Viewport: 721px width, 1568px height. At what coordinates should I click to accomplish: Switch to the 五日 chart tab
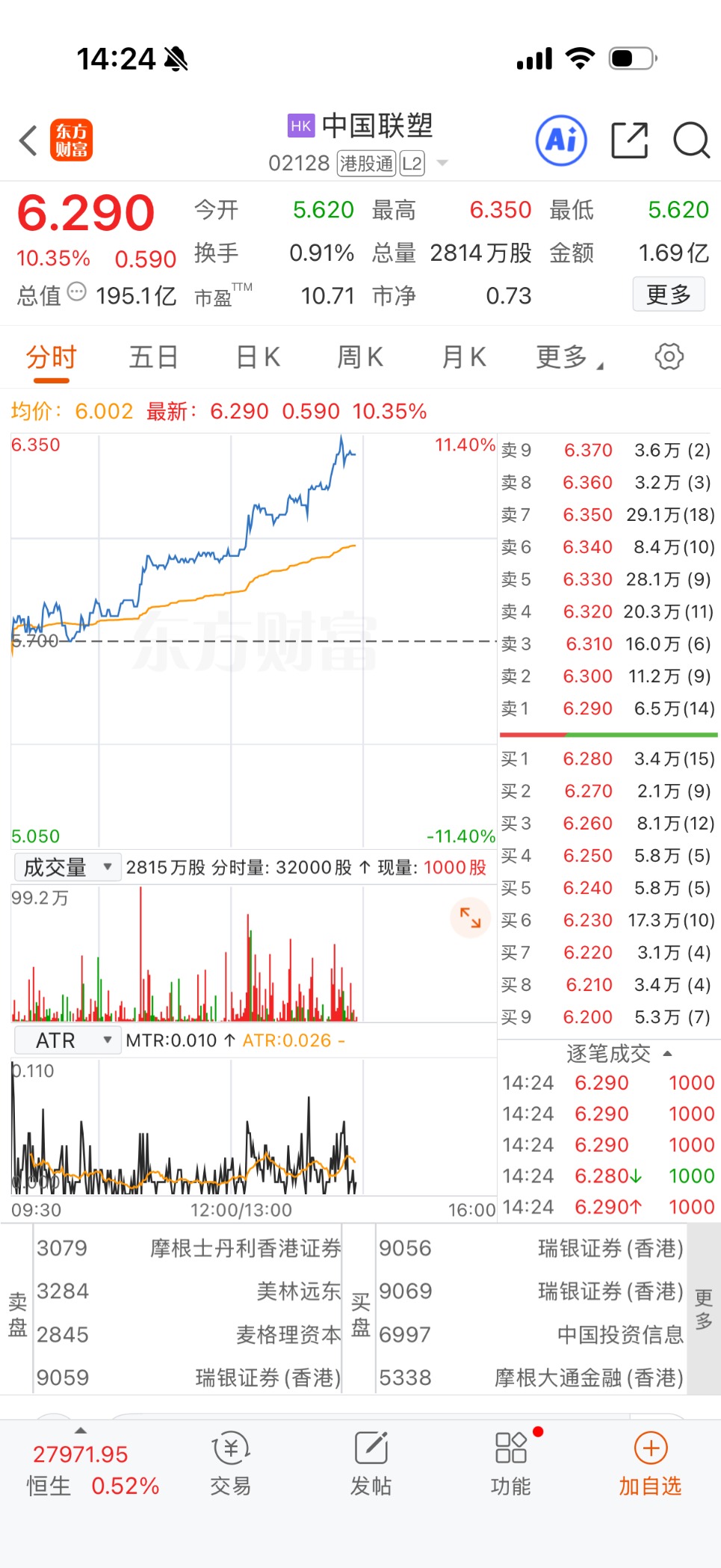click(x=153, y=357)
